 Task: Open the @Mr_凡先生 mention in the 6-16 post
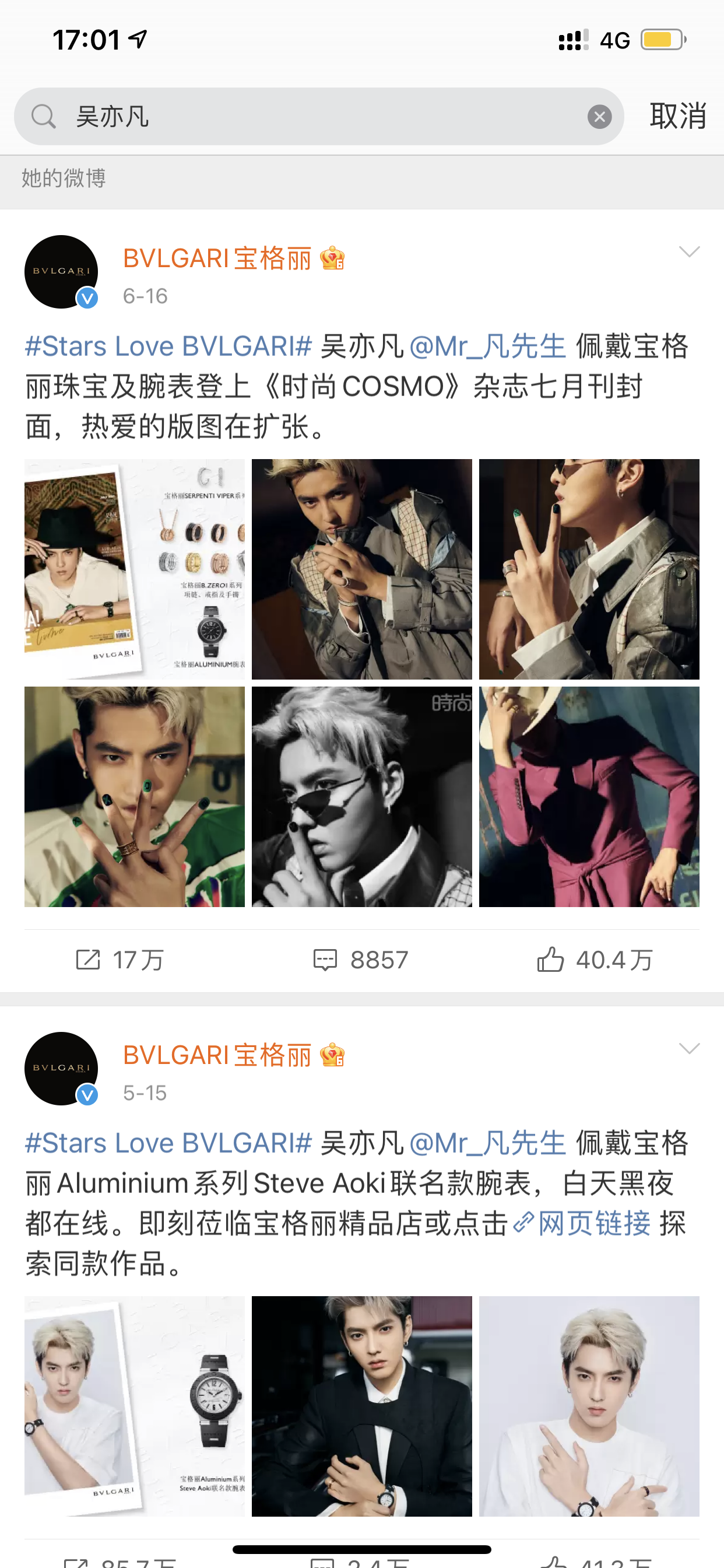tap(487, 346)
